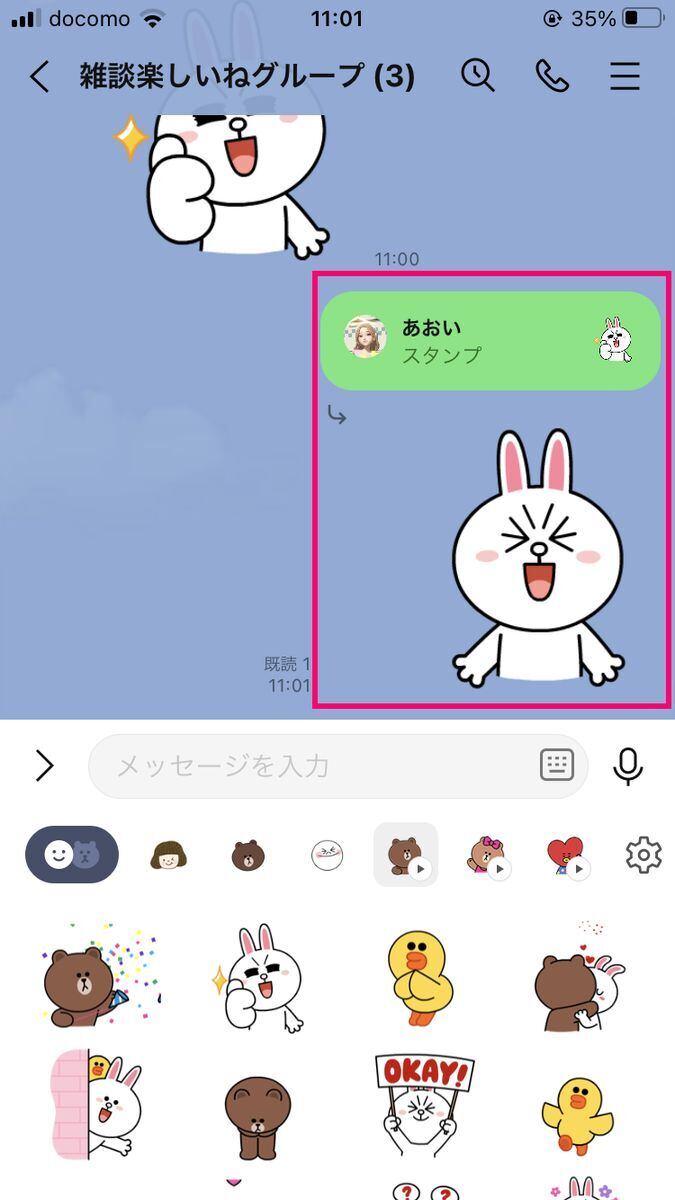Switch to the emoji and sticker toggle tab
Image resolution: width=675 pixels, height=1200 pixels.
point(72,855)
